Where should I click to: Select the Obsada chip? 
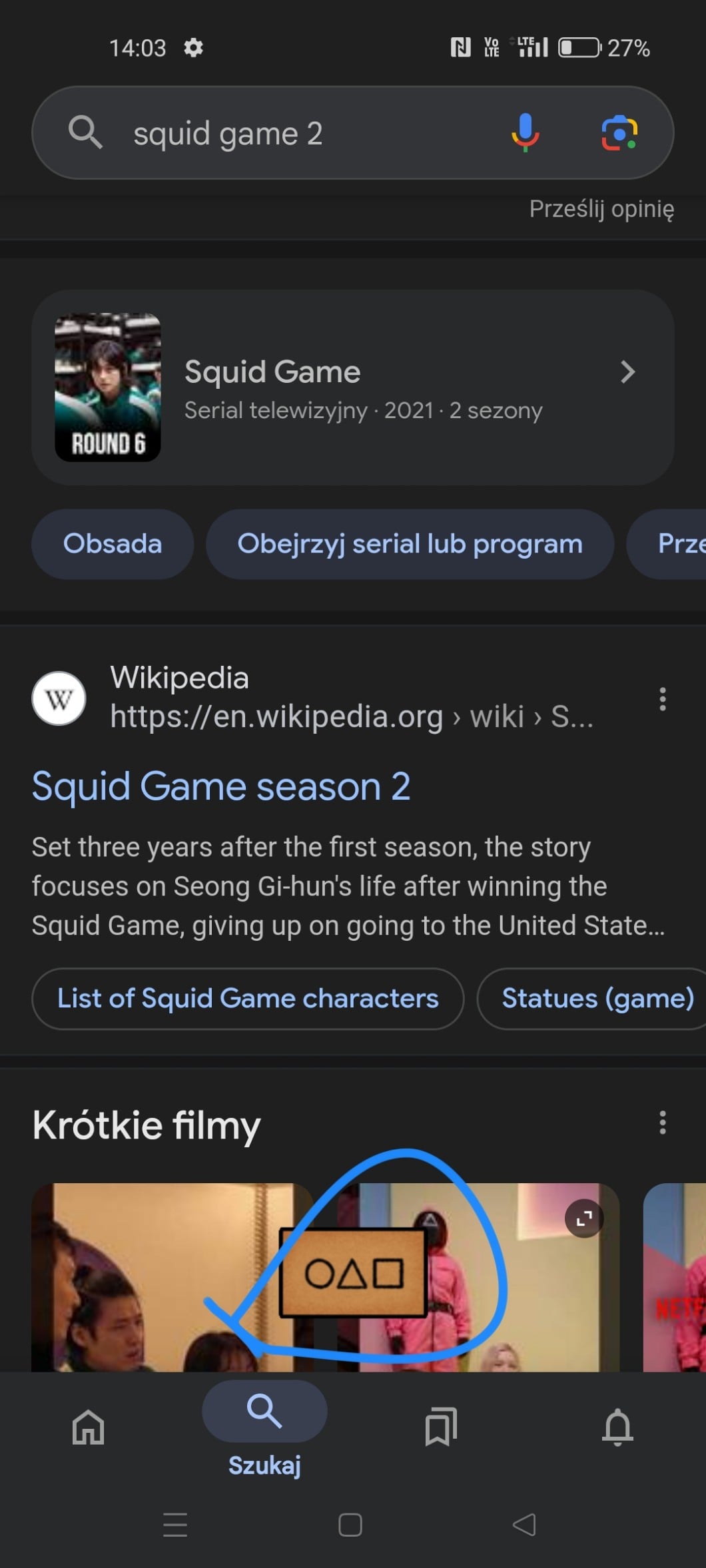point(113,544)
